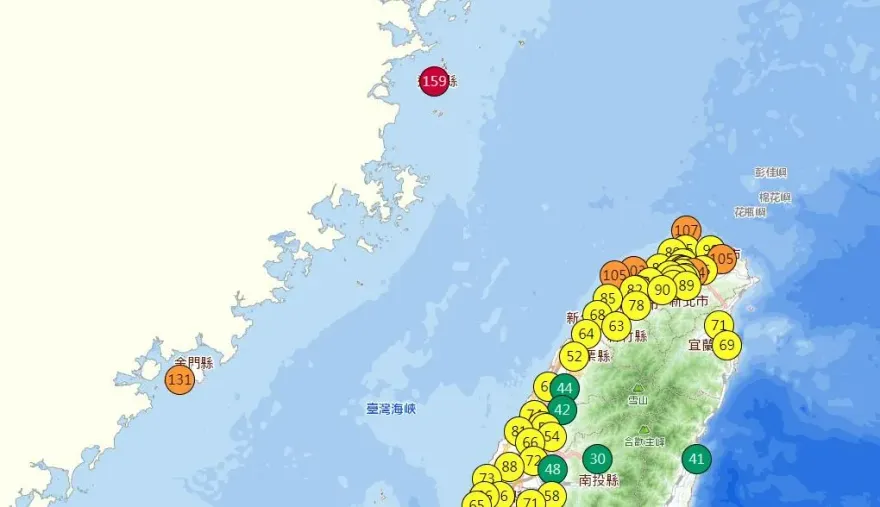Select the yellow 63 marker
Image resolution: width=880 pixels, height=507 pixels.
click(x=617, y=326)
